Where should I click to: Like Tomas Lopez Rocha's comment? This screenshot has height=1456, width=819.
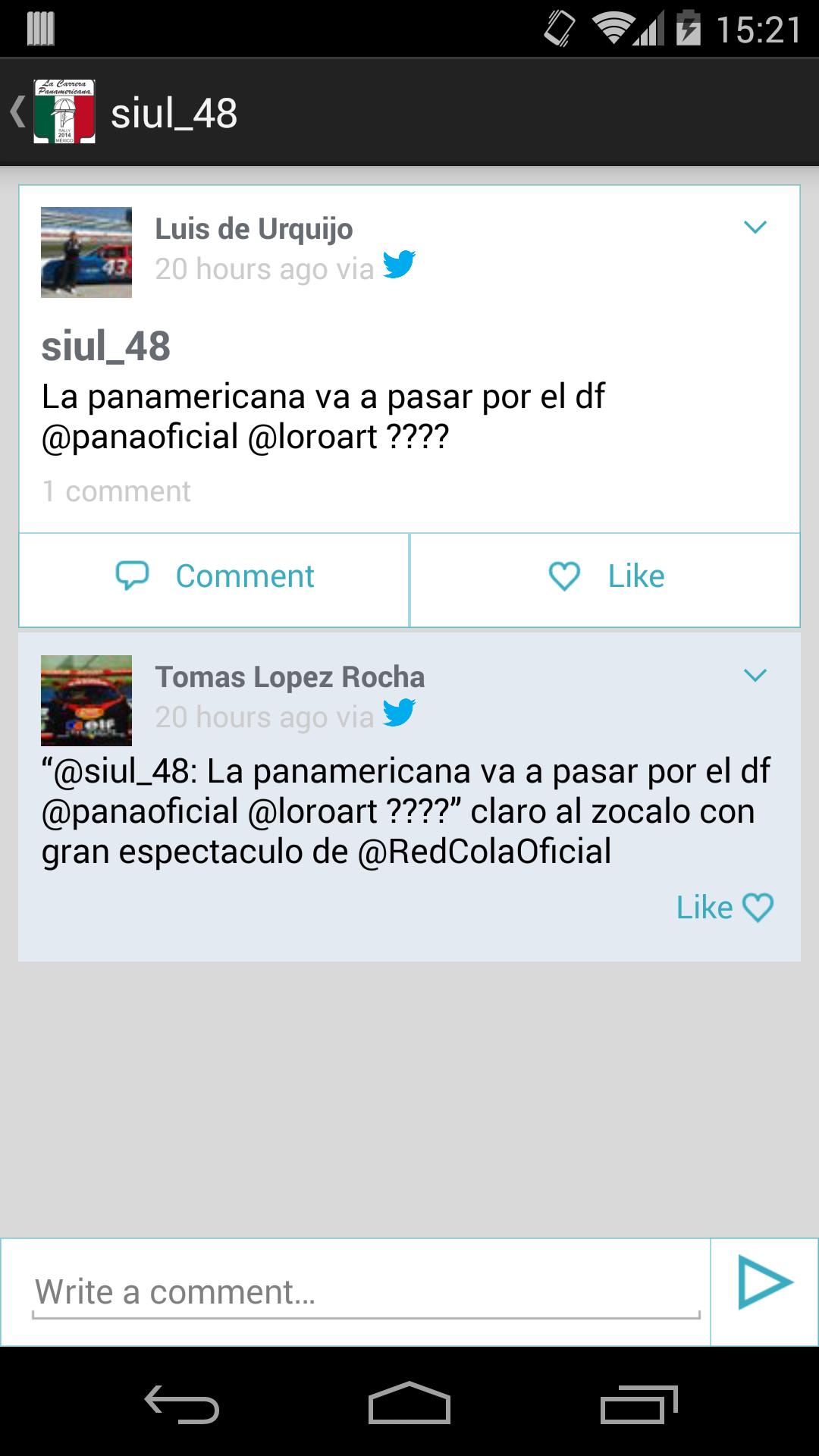pos(724,906)
